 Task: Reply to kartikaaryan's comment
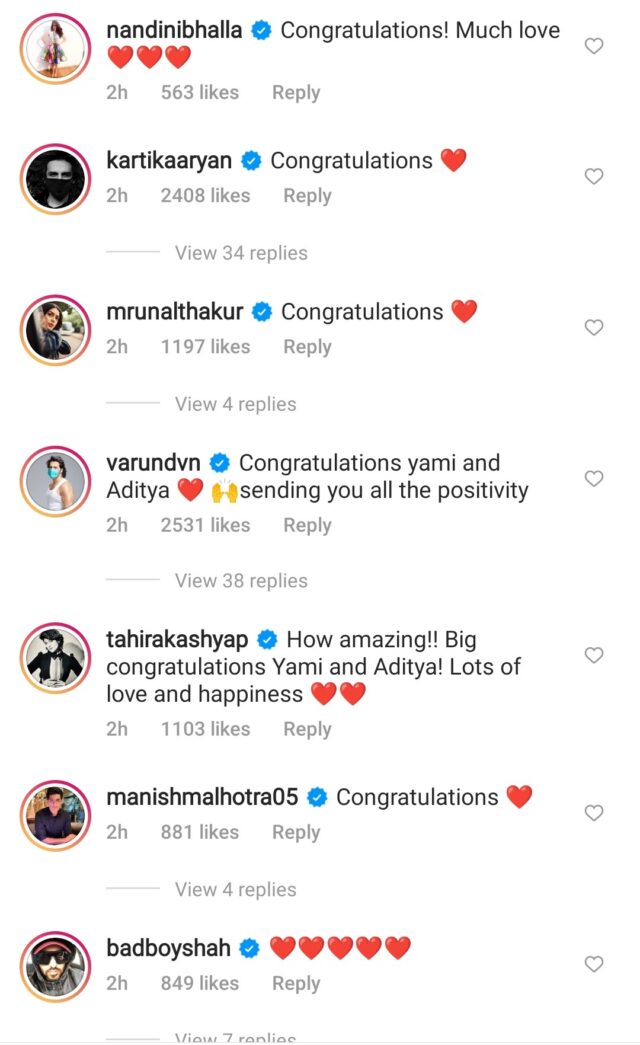307,196
